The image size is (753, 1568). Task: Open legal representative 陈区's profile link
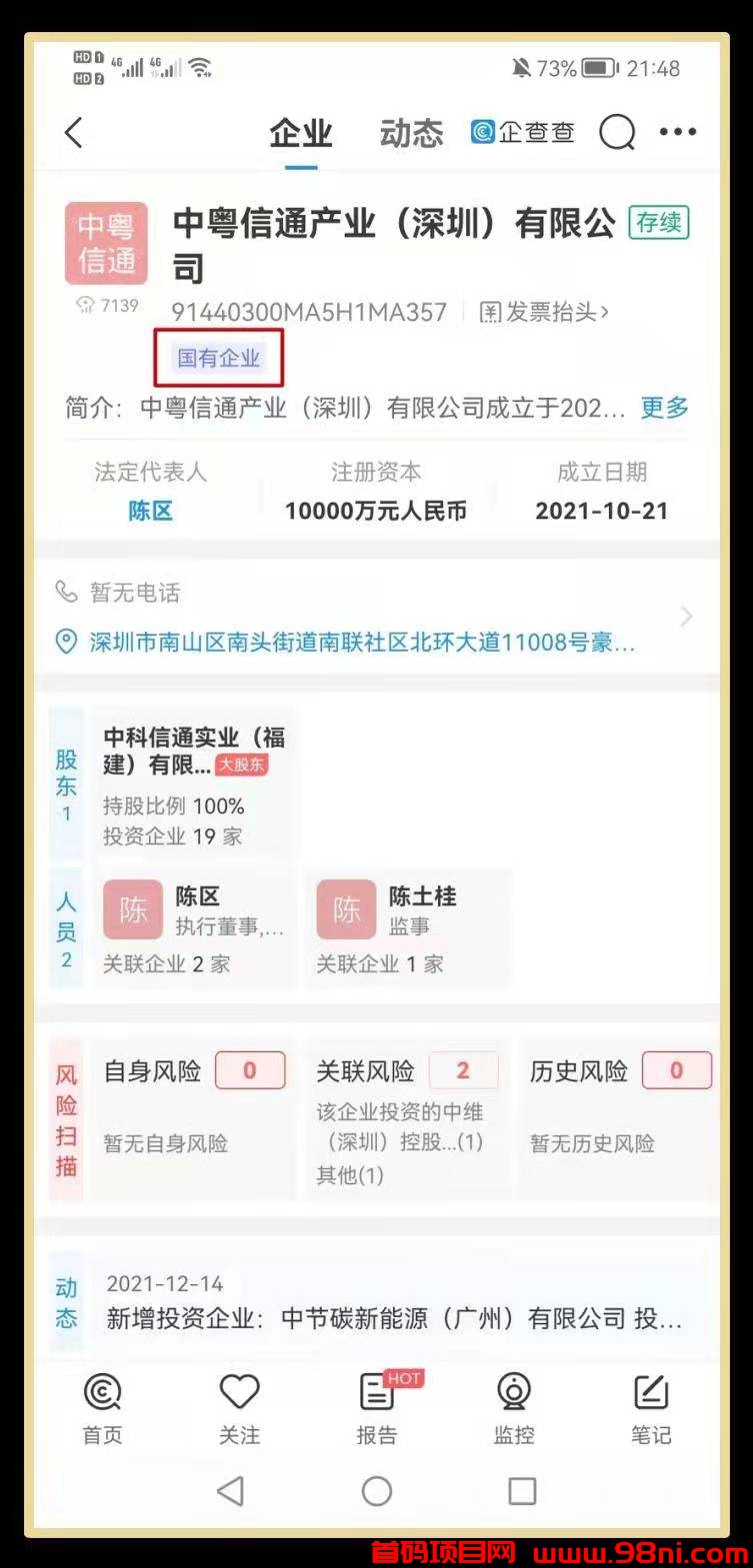(150, 511)
